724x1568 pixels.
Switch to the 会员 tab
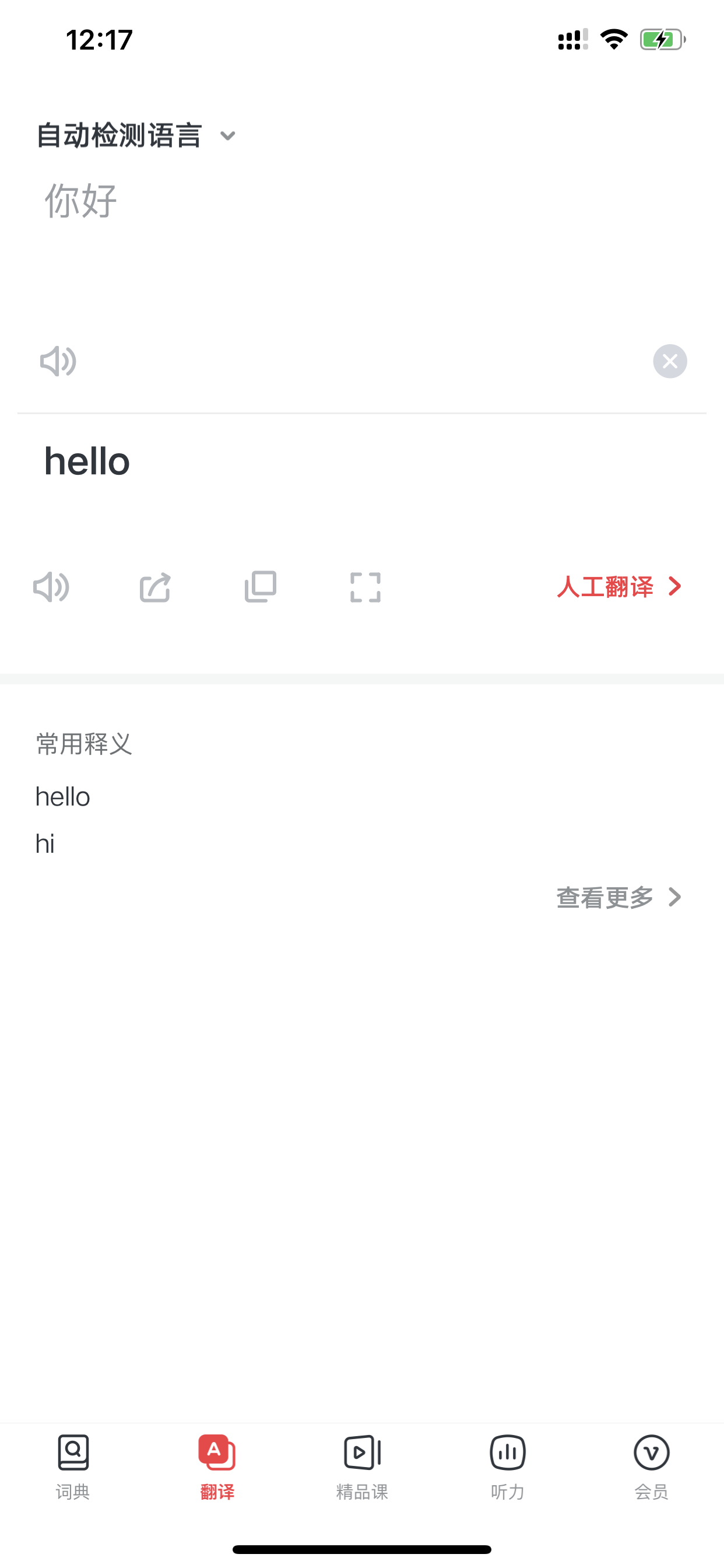pos(652,1468)
